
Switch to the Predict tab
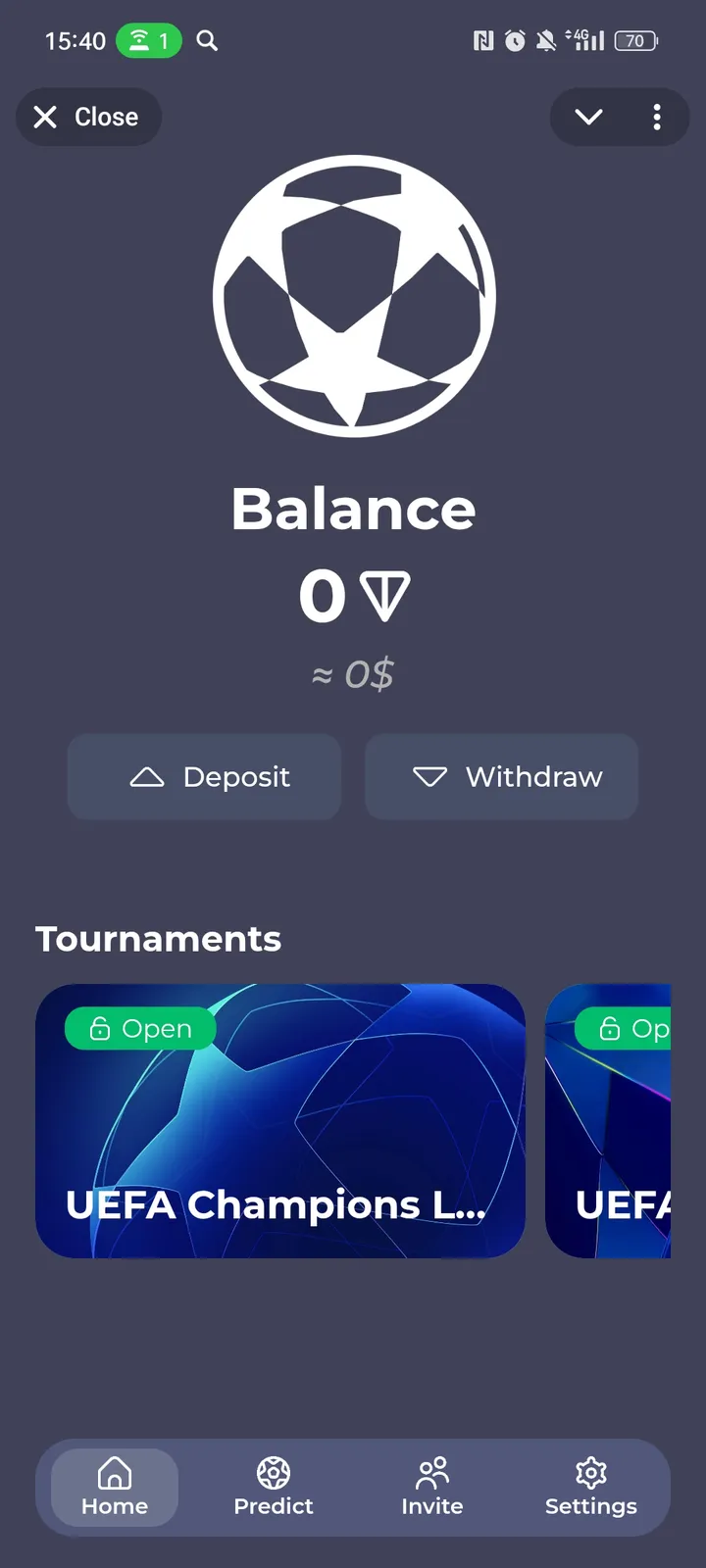click(x=273, y=1488)
